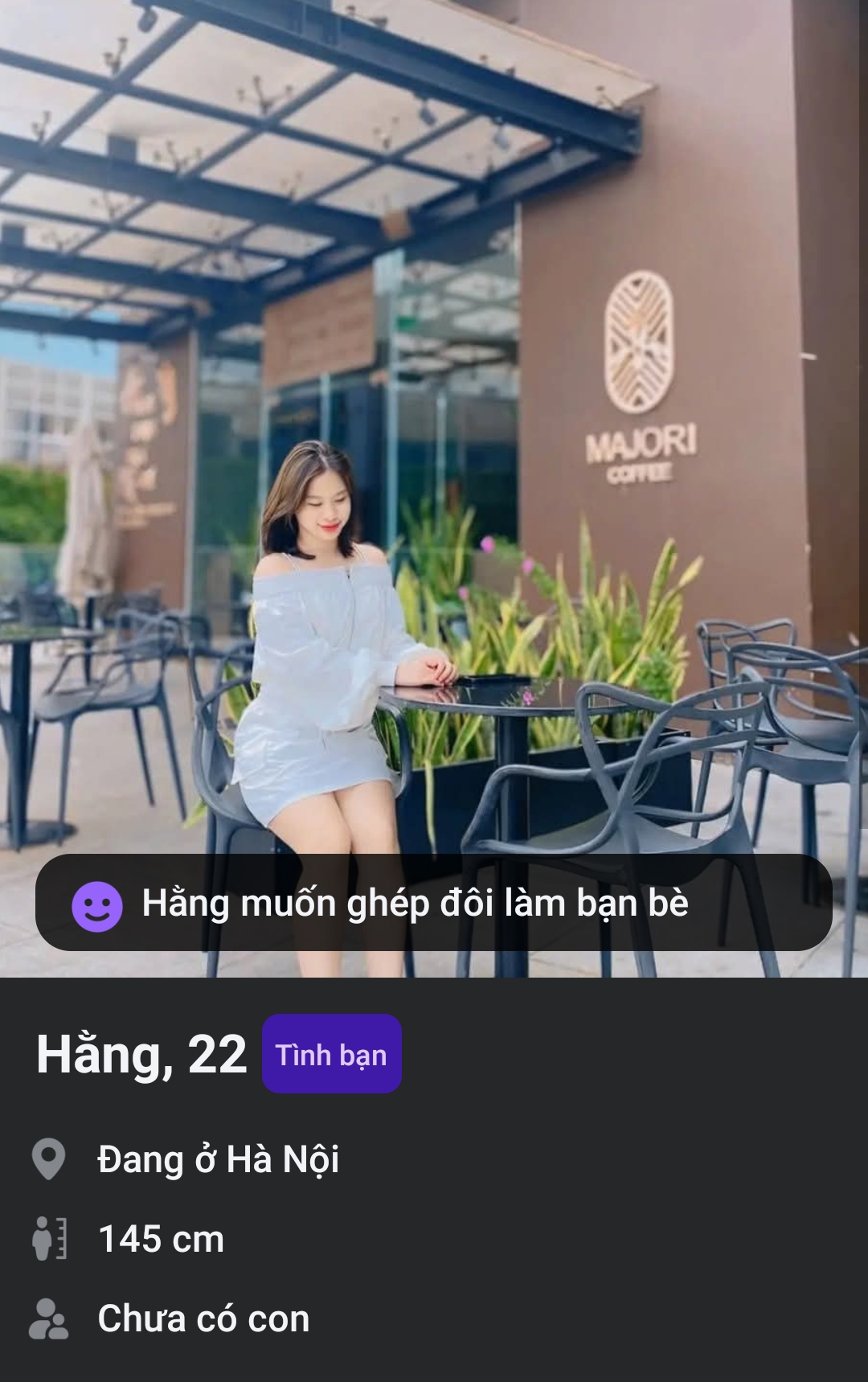Open Hằng's profile photo at the café

coord(434,418)
